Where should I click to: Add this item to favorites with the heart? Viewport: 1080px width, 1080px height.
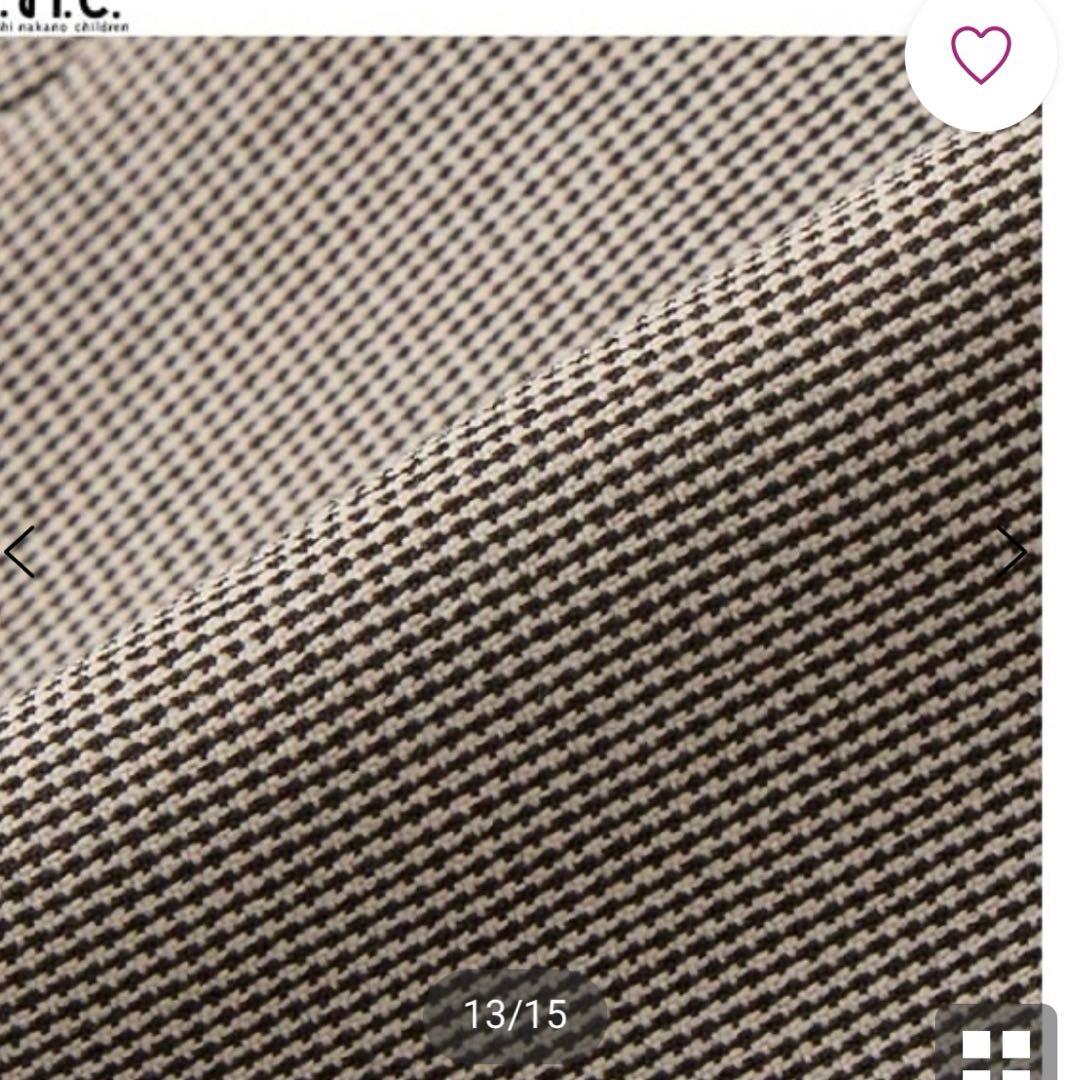click(x=980, y=55)
